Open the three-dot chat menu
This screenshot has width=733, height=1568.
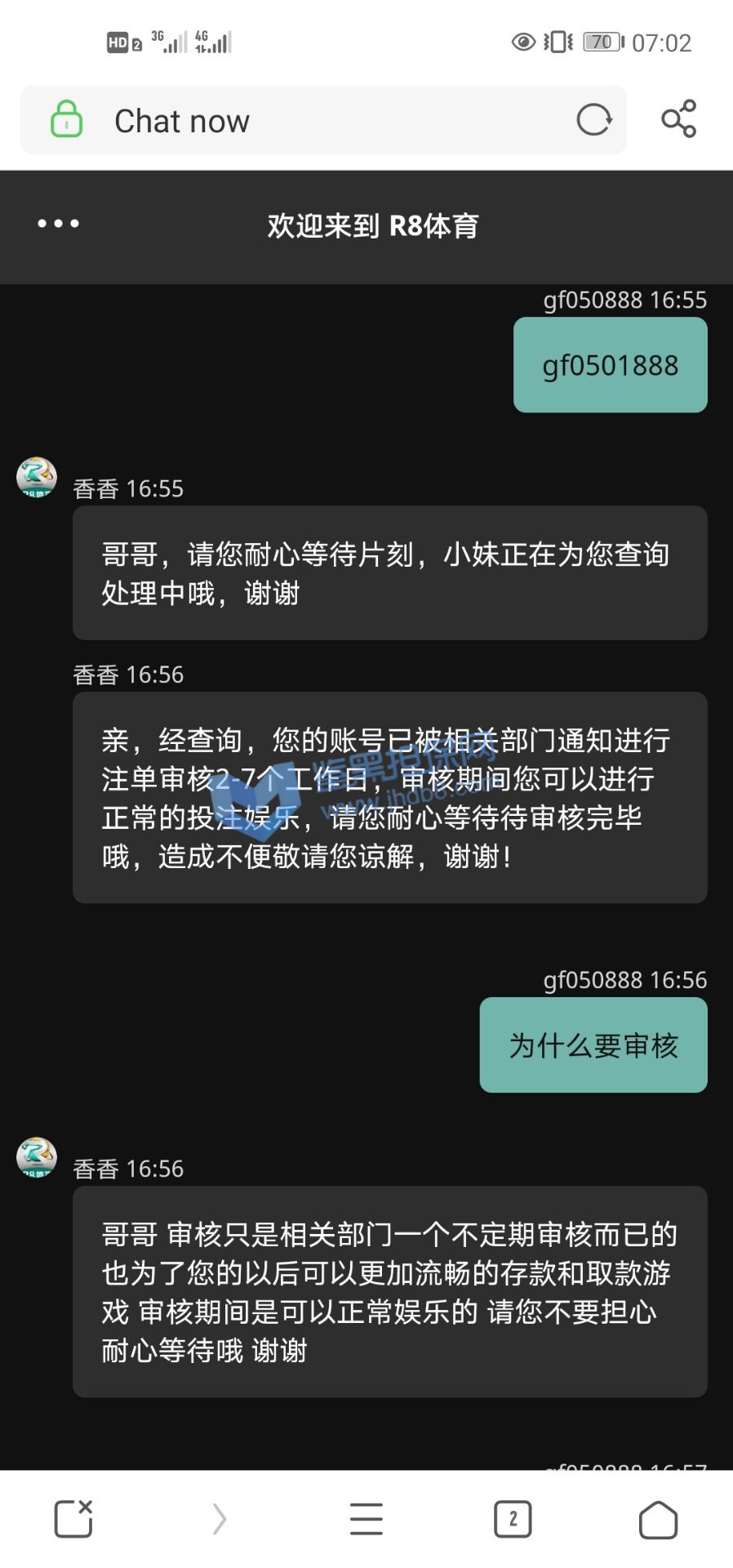(58, 224)
